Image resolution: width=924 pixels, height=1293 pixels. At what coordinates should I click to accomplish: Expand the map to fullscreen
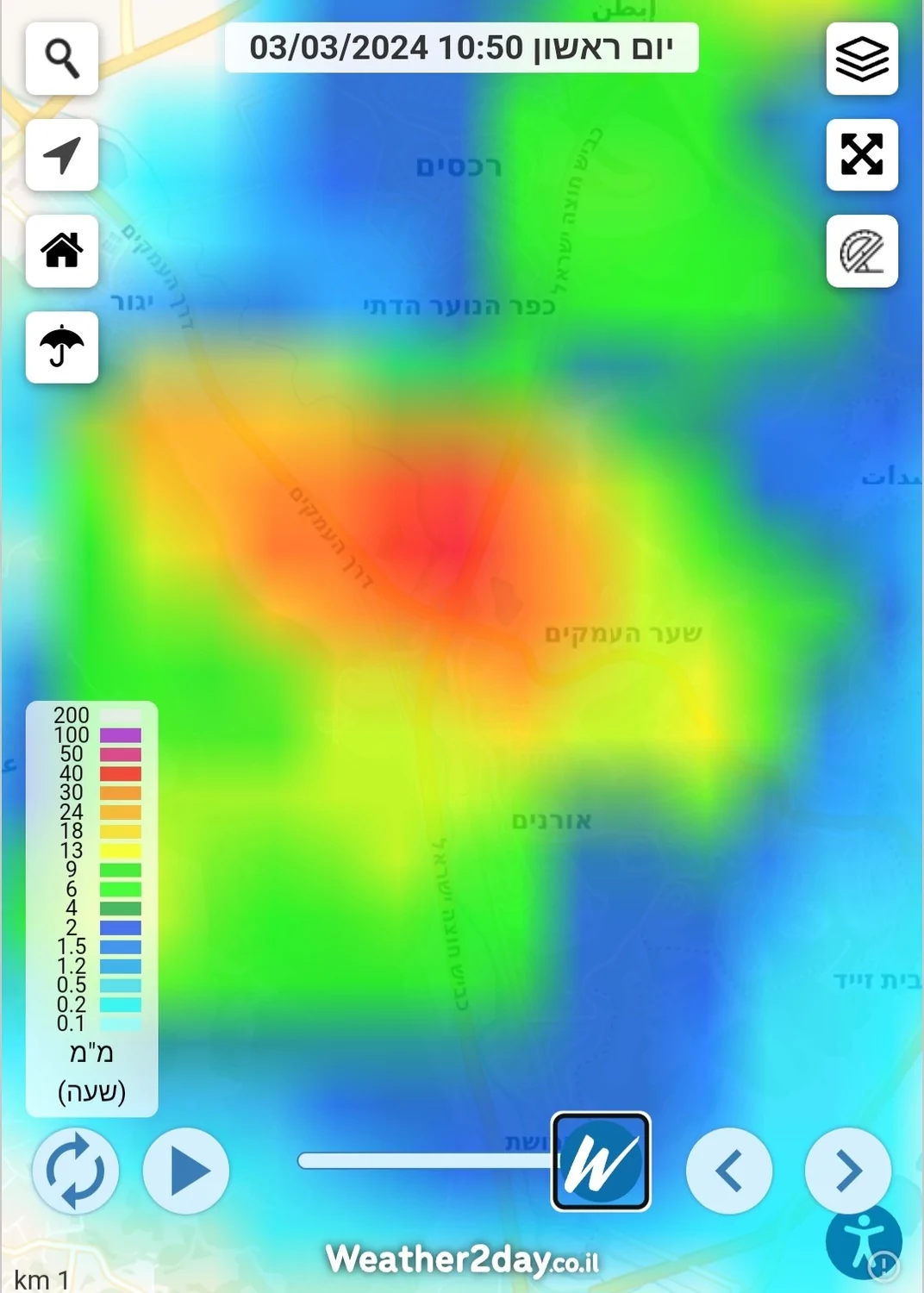tap(862, 155)
